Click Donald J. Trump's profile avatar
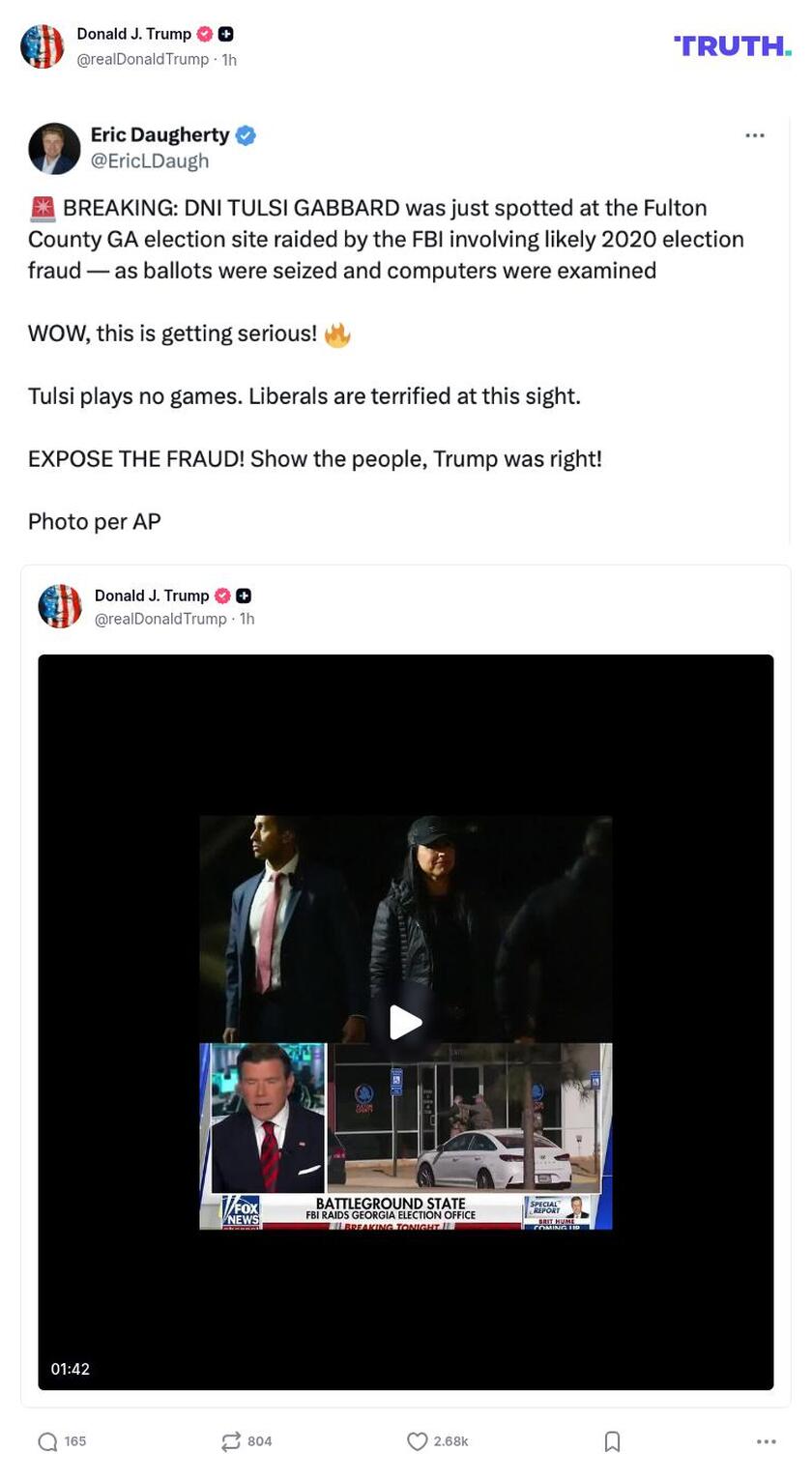The width and height of the screenshot is (812, 1482). coord(43,45)
